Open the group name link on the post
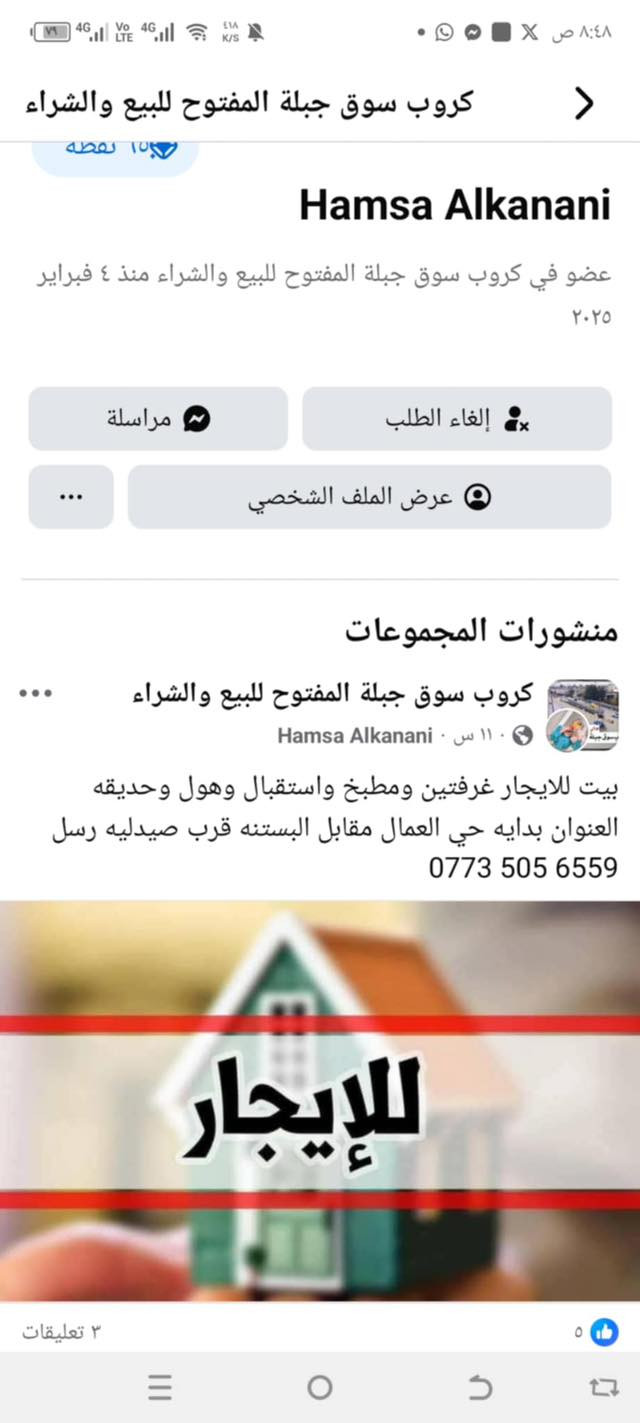The height and width of the screenshot is (1423, 640). coord(332,694)
